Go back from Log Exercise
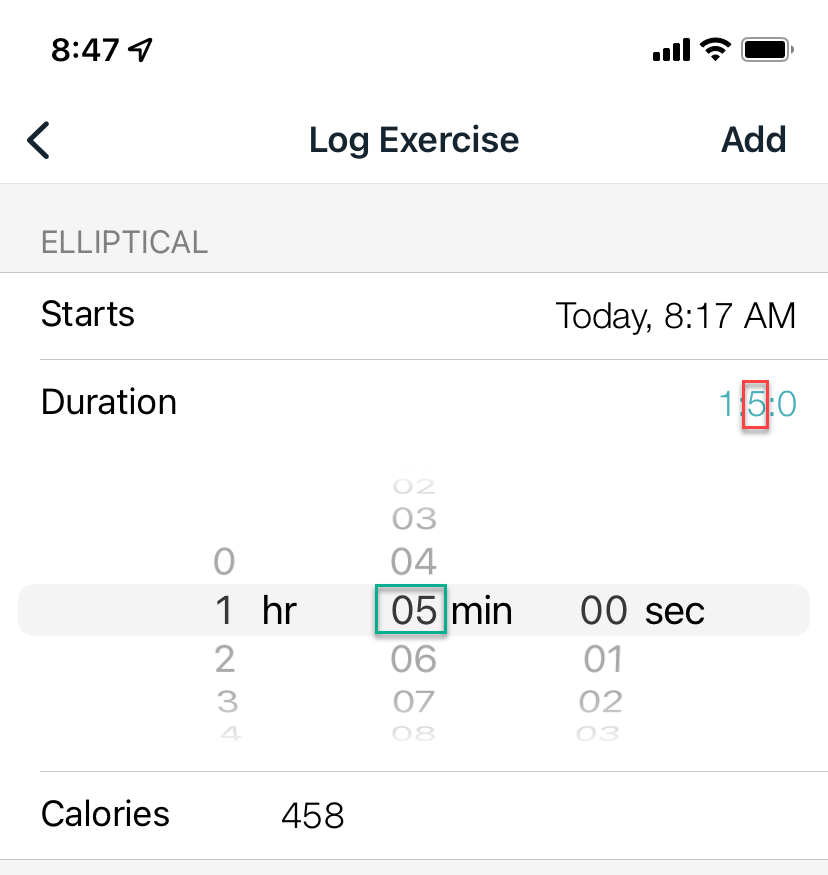Screen dimensions: 828x875 [x=38, y=140]
